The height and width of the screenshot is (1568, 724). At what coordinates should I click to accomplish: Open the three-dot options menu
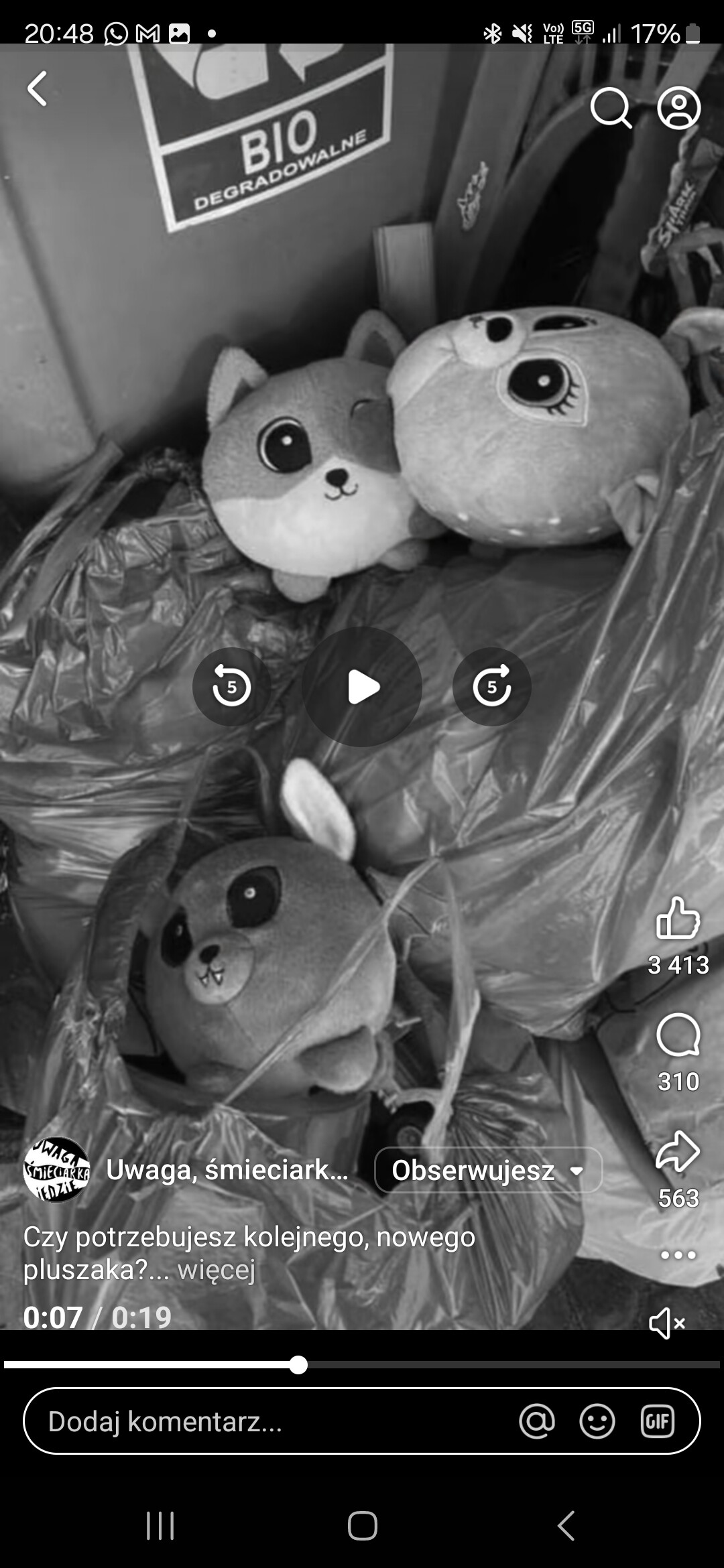tap(678, 1254)
